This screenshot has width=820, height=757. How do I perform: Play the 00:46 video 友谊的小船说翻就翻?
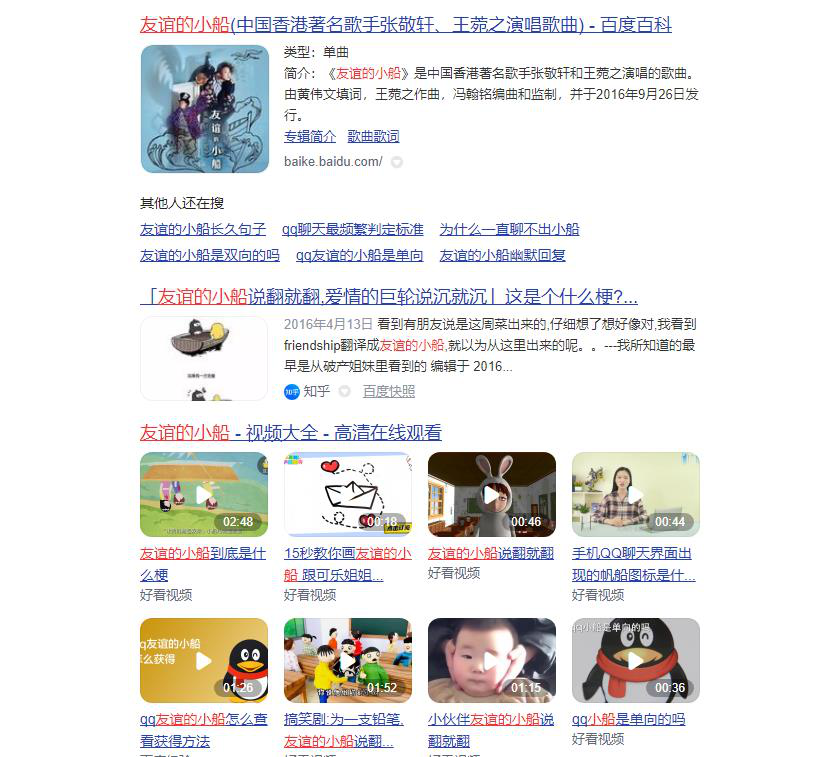pyautogui.click(x=492, y=494)
